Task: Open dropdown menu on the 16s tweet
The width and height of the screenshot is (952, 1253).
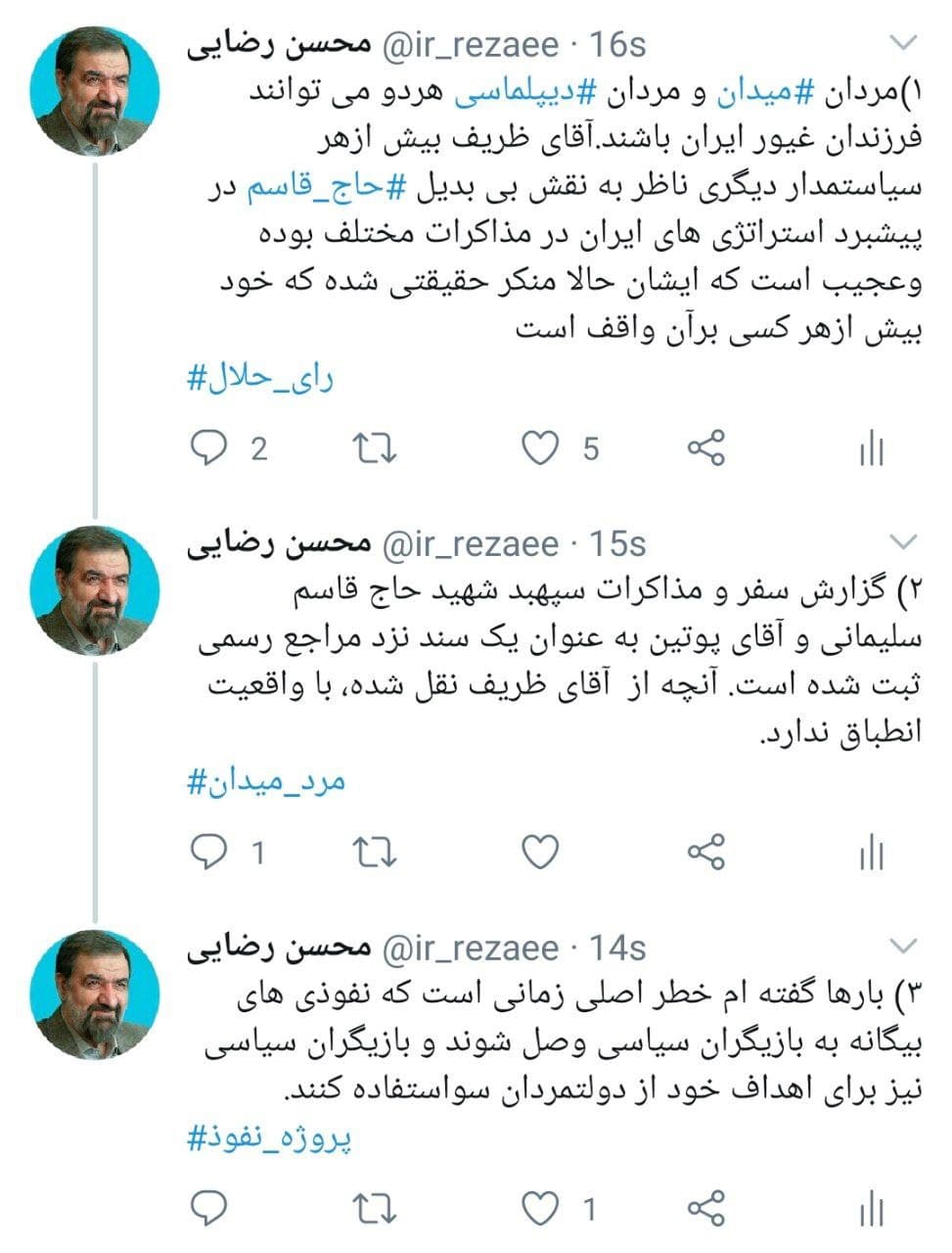Action: tap(904, 43)
